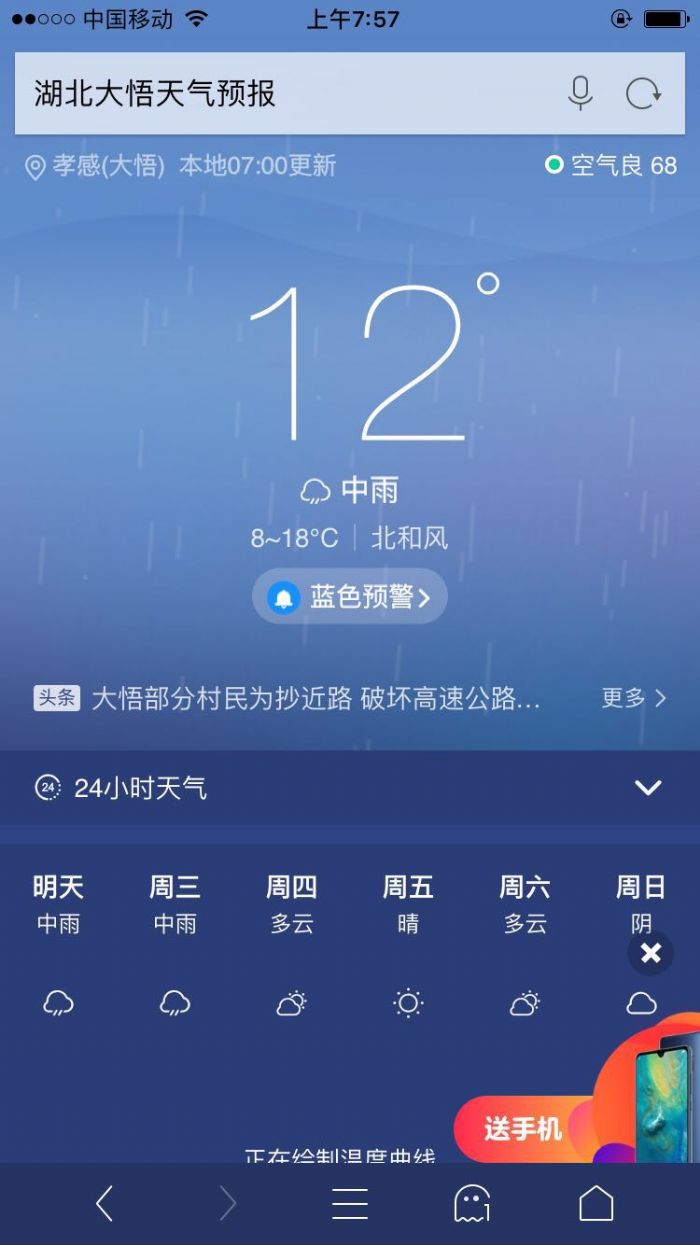The width and height of the screenshot is (700, 1245).
Task: View the 空气良 68 air quality details
Action: coord(611,165)
